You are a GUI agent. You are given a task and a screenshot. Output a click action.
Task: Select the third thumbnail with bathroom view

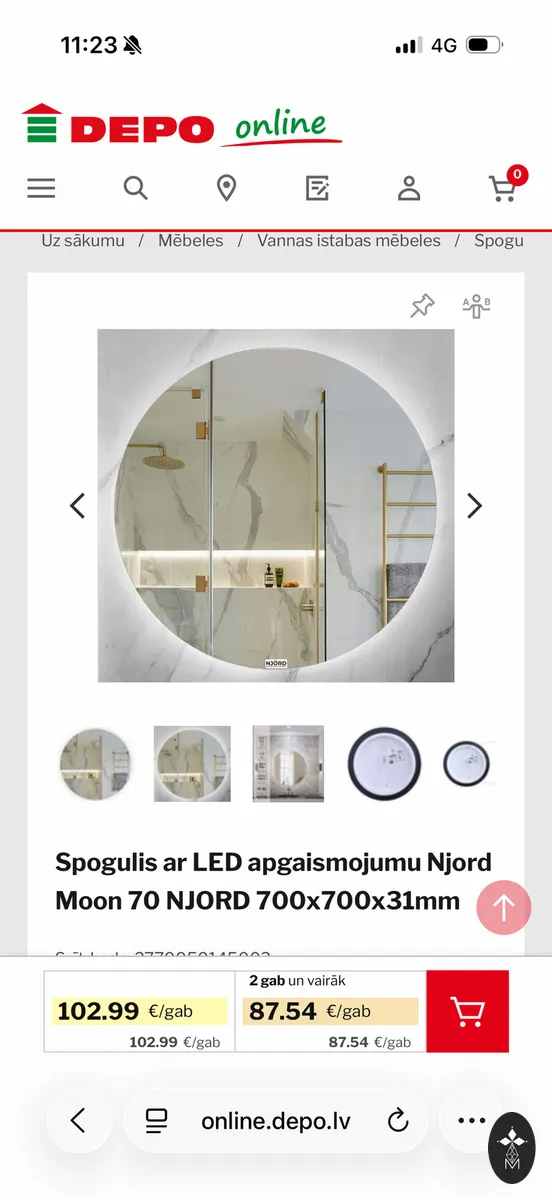288,764
